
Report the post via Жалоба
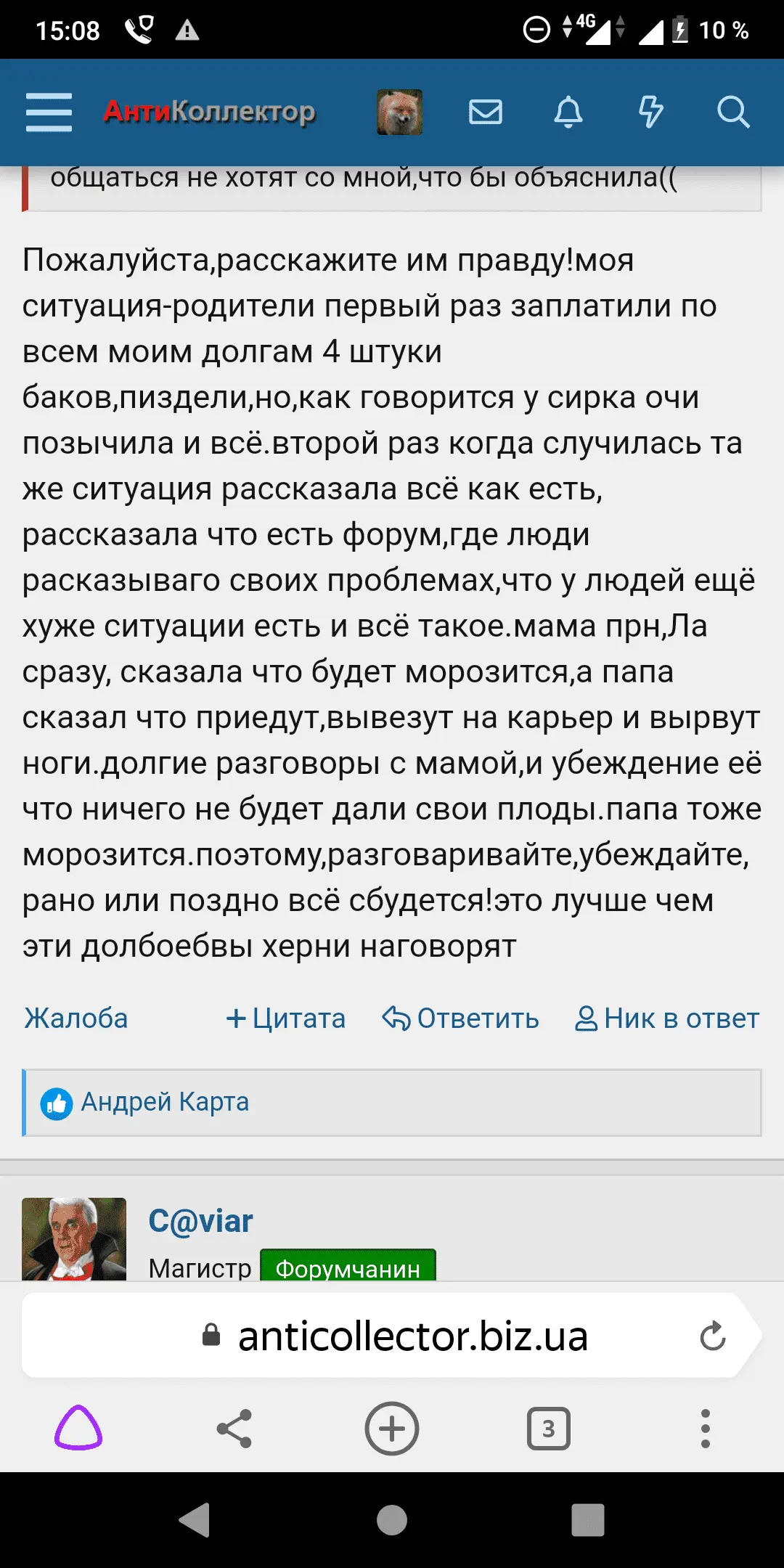click(75, 1018)
